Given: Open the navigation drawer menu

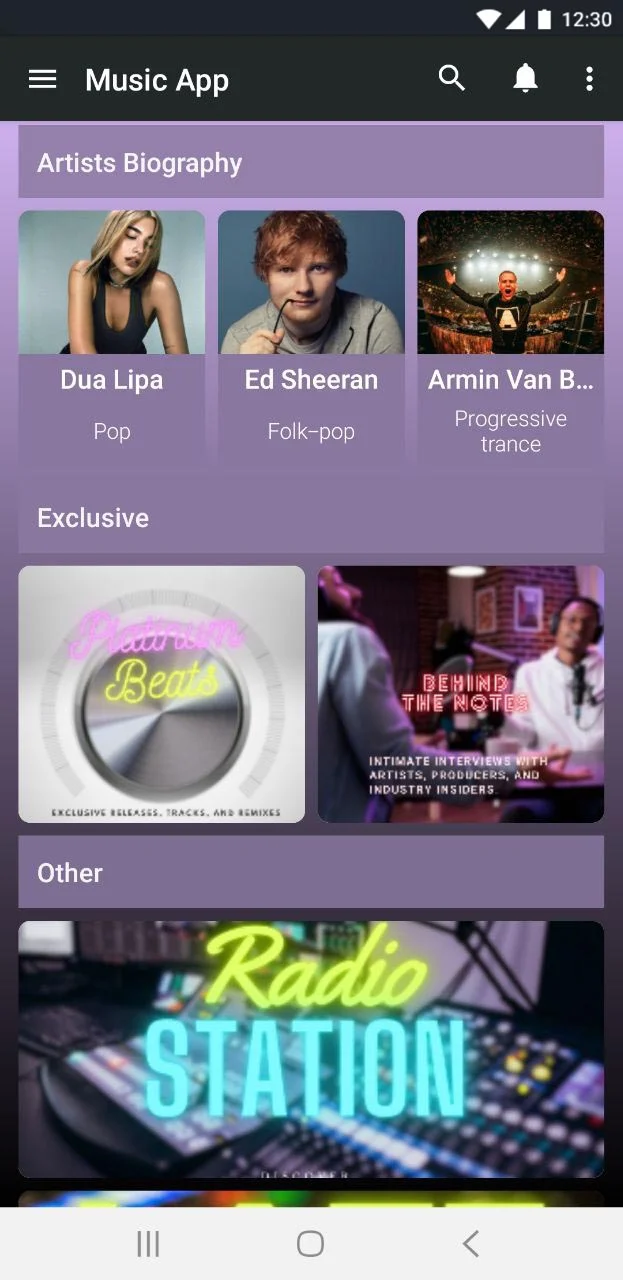Looking at the screenshot, I should (x=42, y=80).
